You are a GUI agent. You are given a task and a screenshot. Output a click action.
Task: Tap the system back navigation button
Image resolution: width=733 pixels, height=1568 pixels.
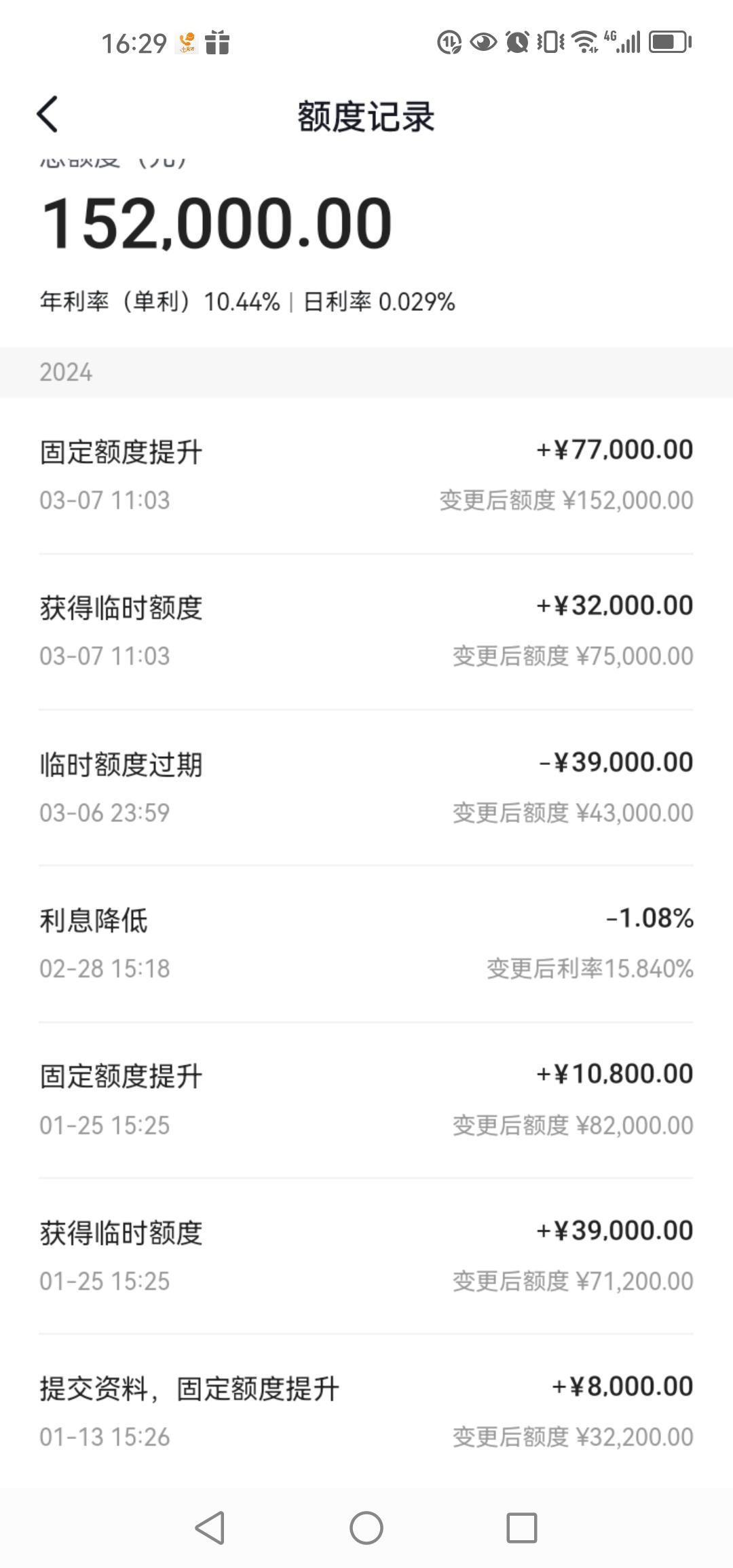210,1528
